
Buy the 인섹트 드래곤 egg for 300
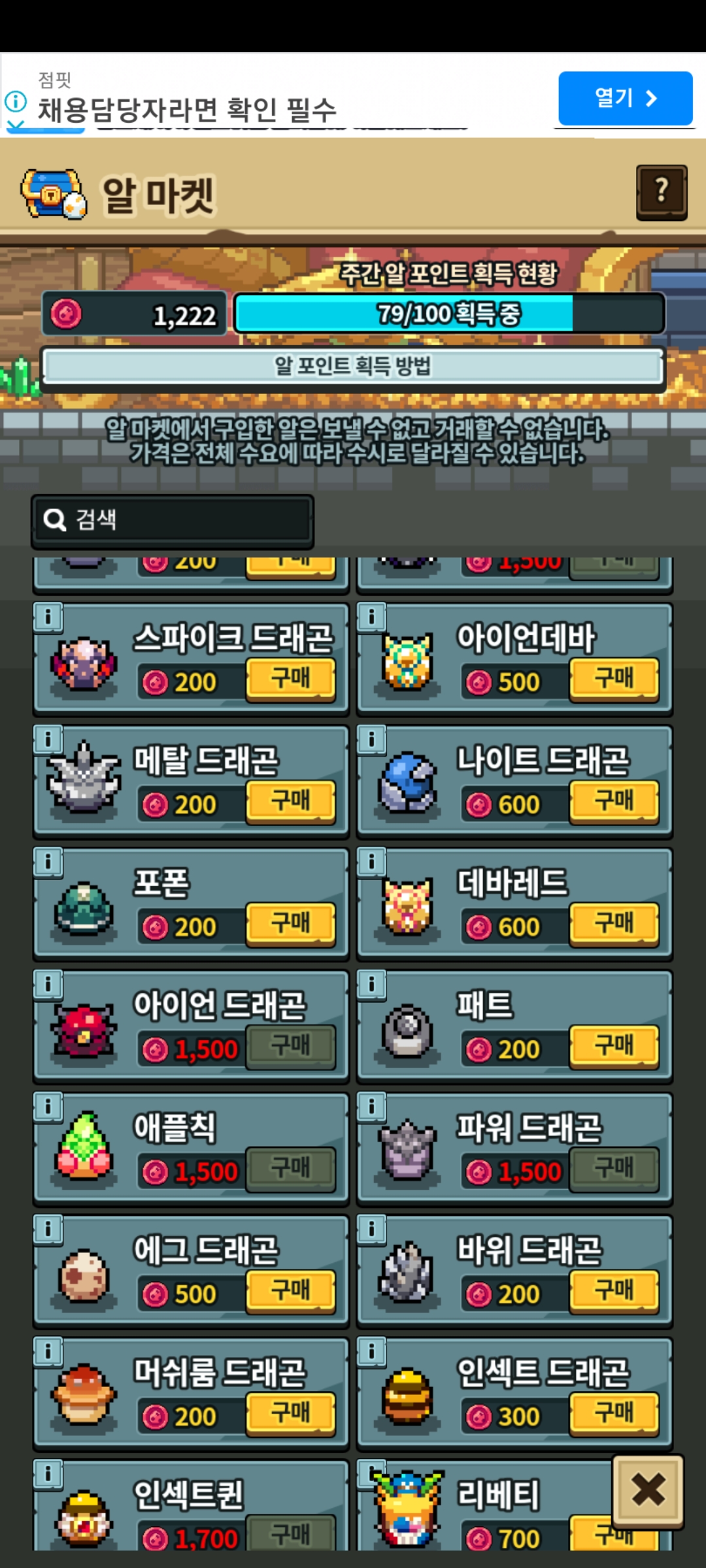614,1414
